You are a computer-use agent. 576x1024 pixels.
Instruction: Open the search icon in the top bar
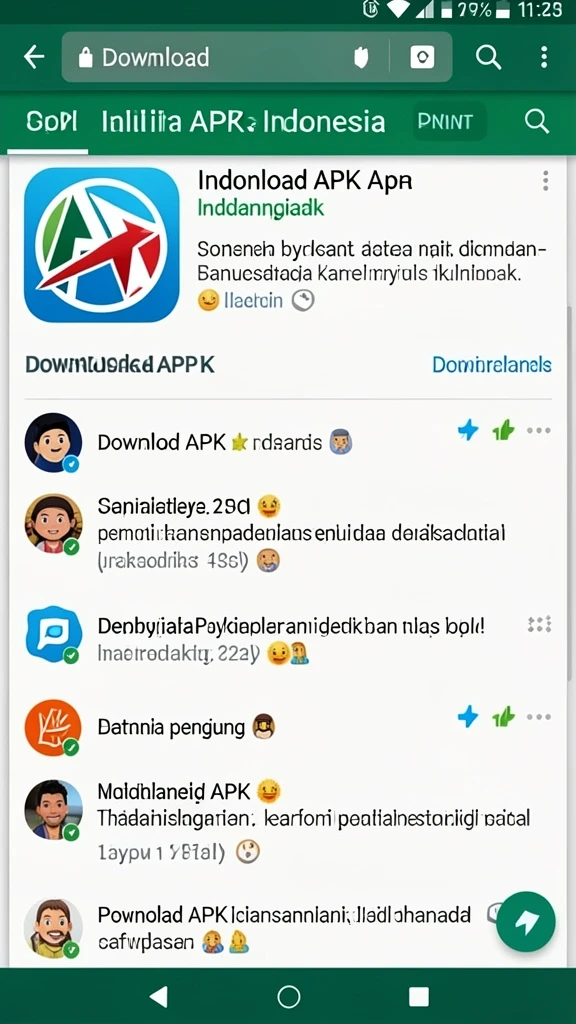tap(488, 57)
